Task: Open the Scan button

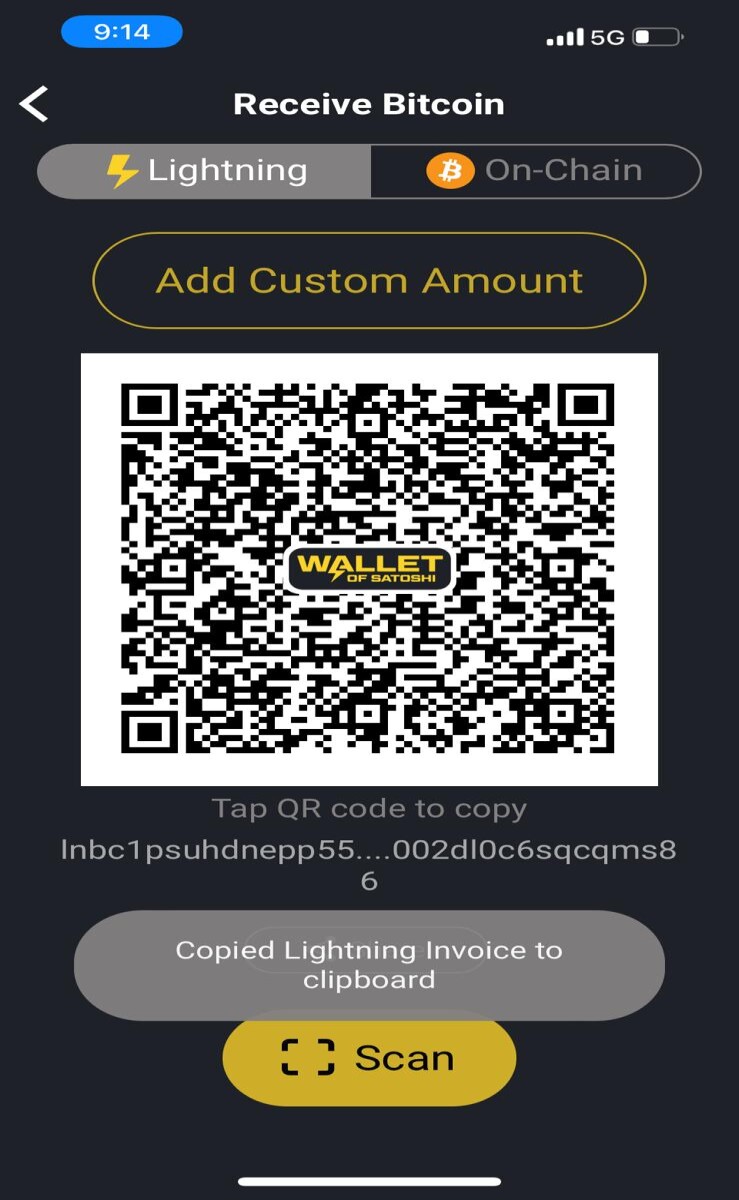Action: [369, 1057]
